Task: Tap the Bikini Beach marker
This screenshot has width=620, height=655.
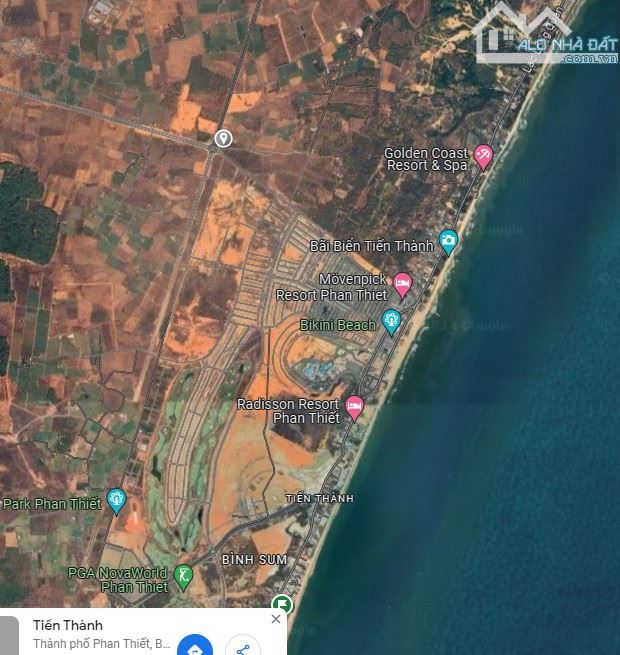Action: tap(391, 320)
